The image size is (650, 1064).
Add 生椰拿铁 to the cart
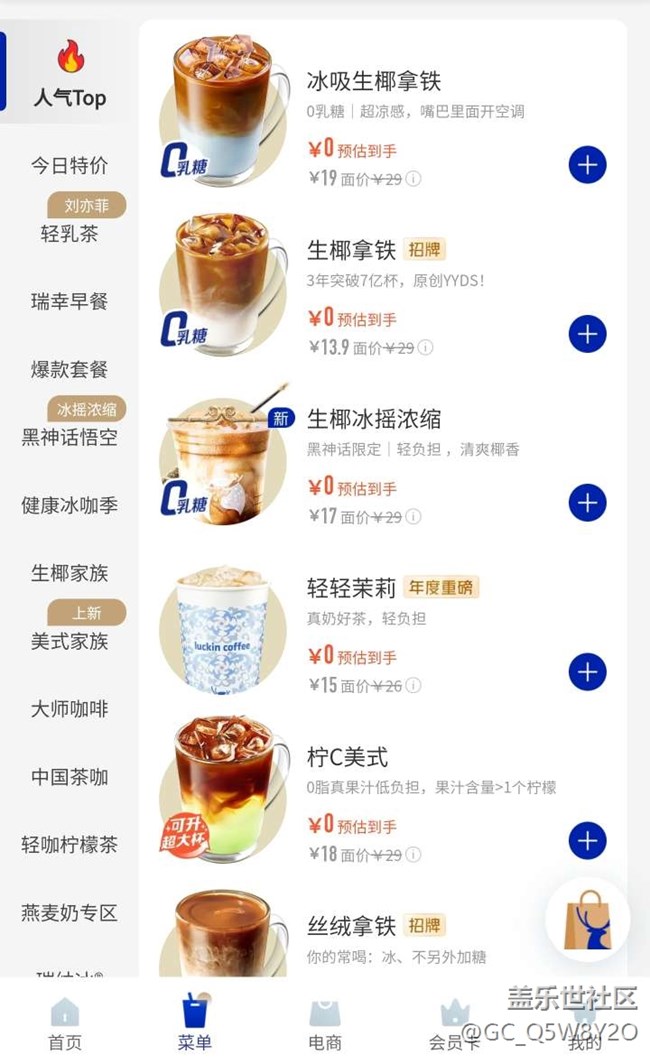click(587, 334)
